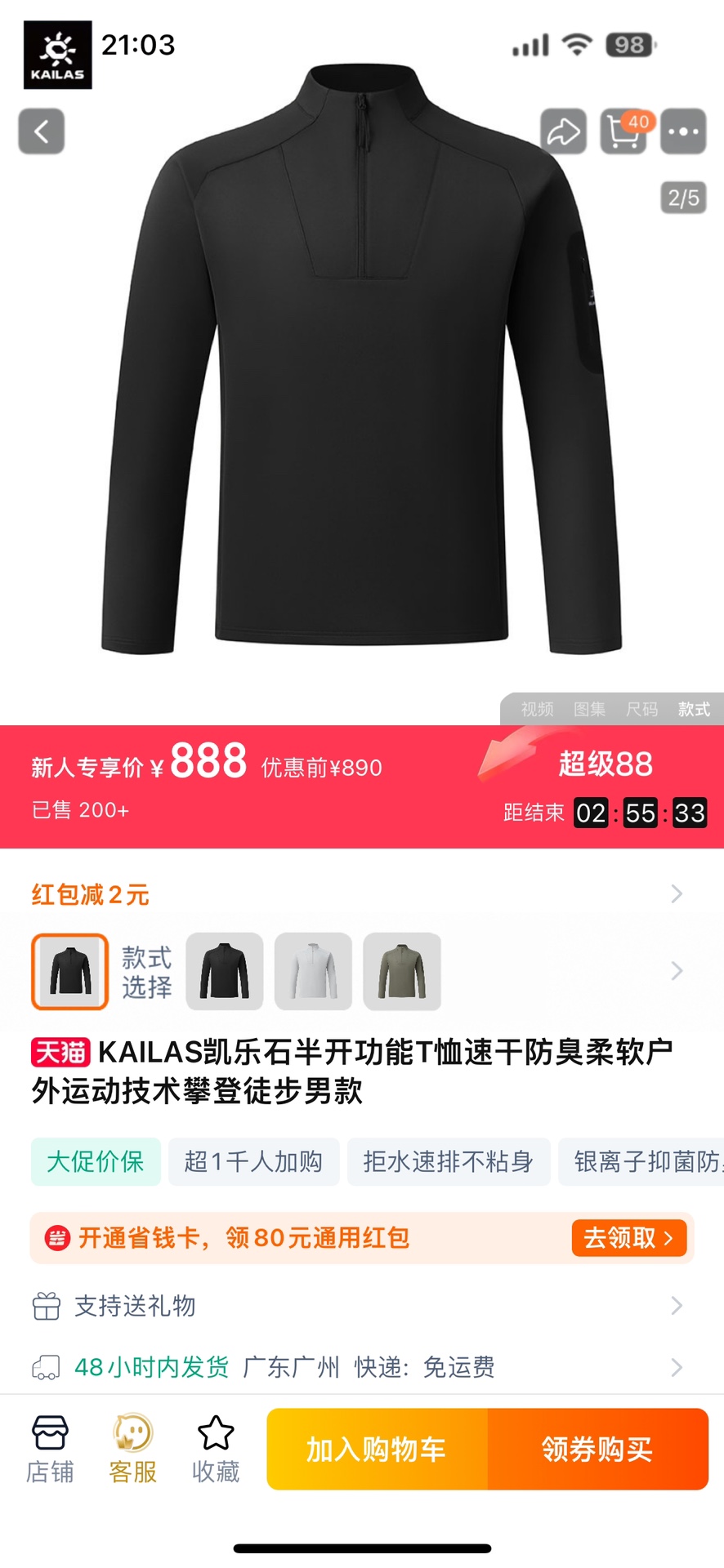The image size is (724, 1568).
Task: Tap 领券购买 to buy with coupon
Action: (597, 1449)
